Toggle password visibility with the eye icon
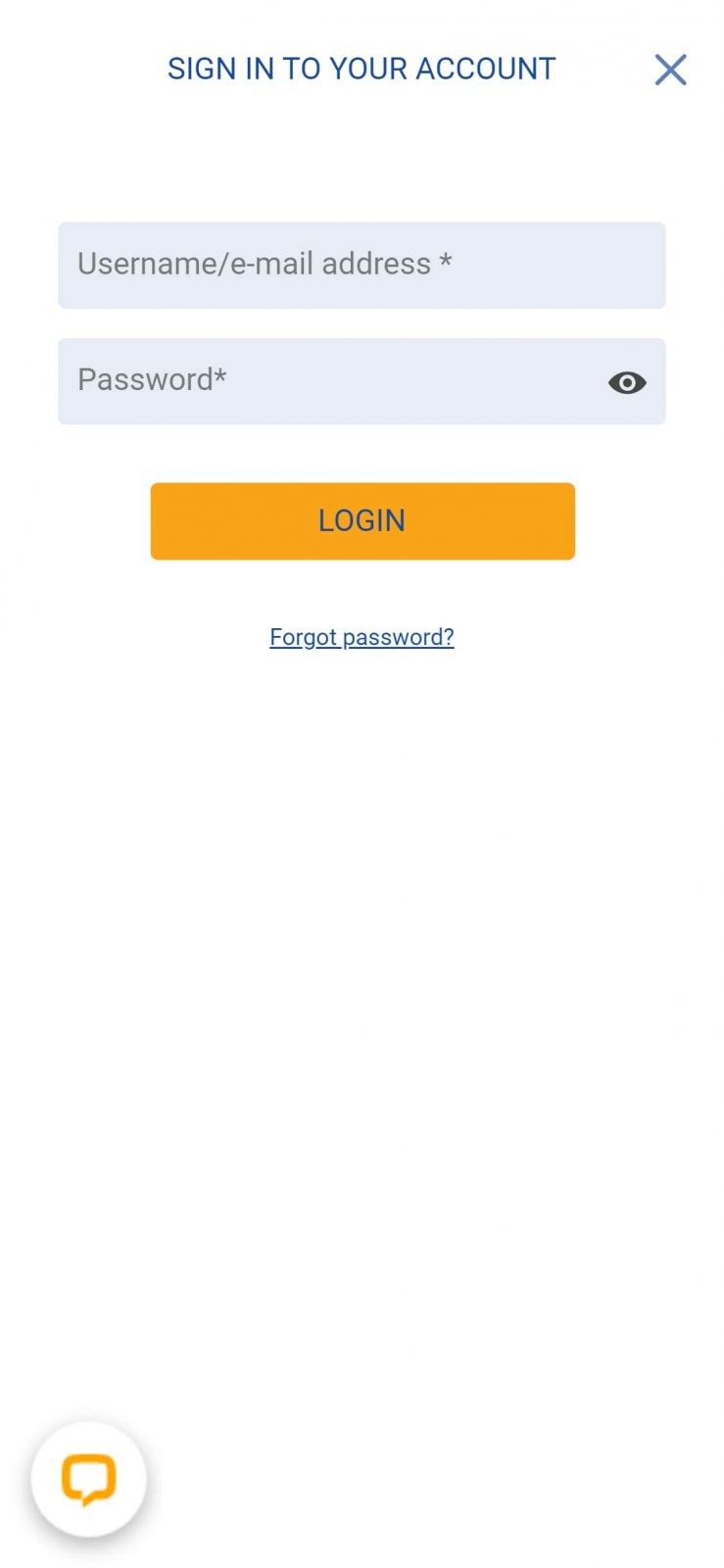 tap(627, 382)
